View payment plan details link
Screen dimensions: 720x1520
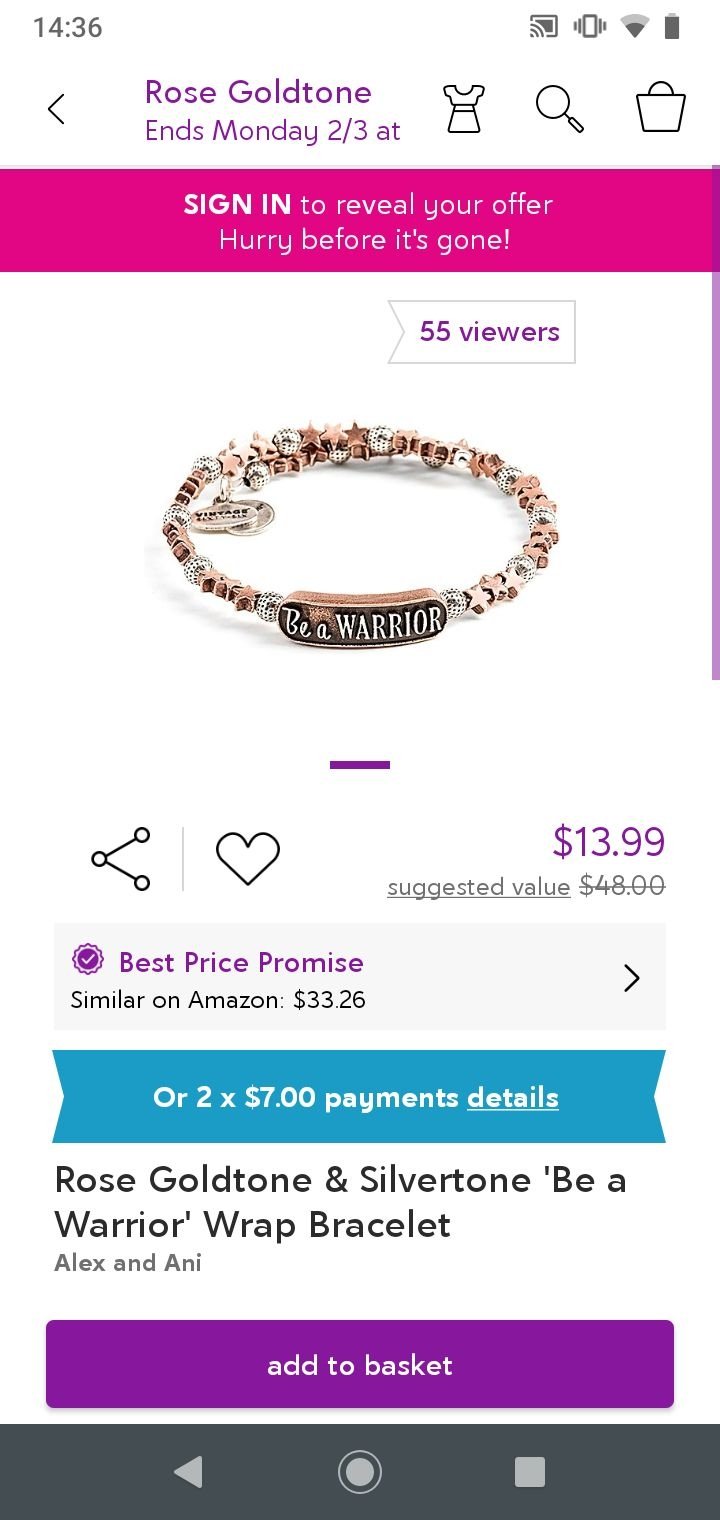513,1097
